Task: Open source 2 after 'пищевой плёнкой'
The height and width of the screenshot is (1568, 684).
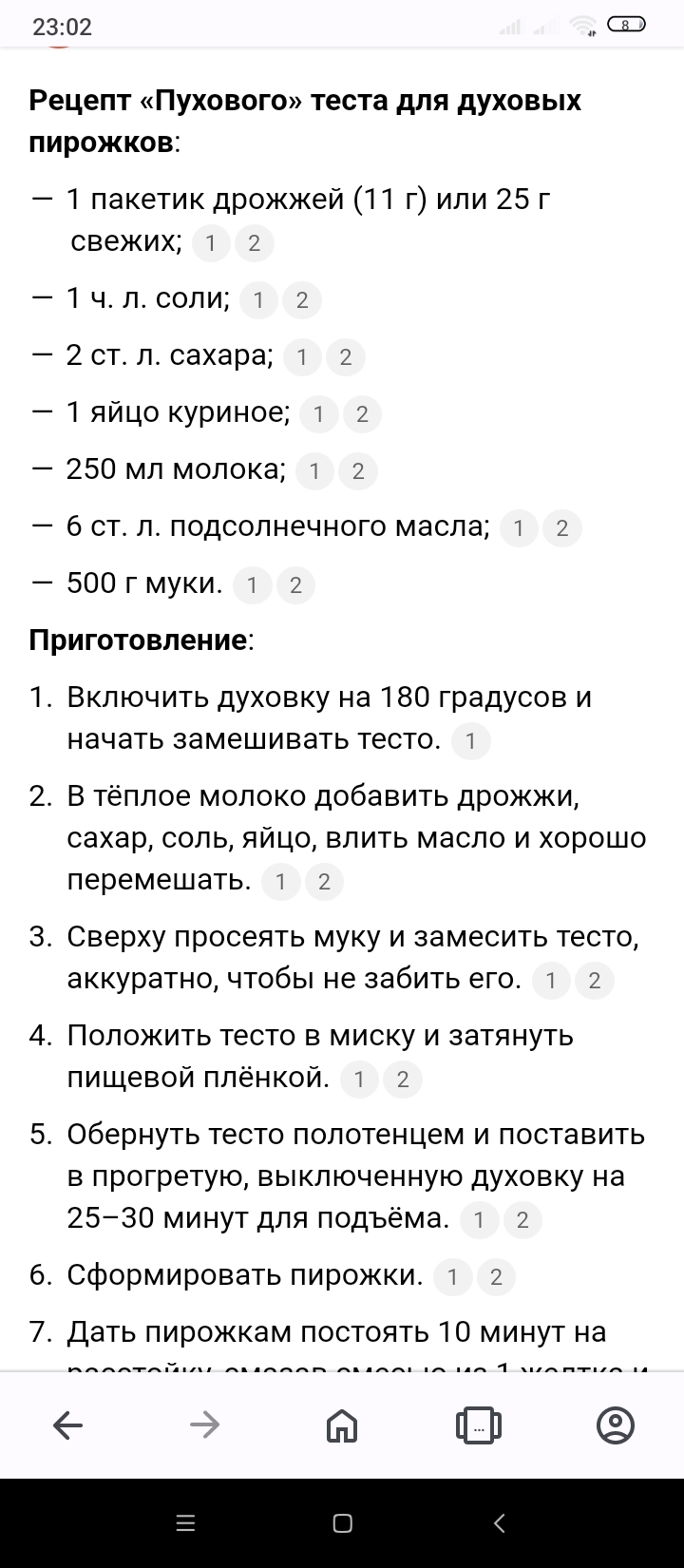Action: 403,1080
